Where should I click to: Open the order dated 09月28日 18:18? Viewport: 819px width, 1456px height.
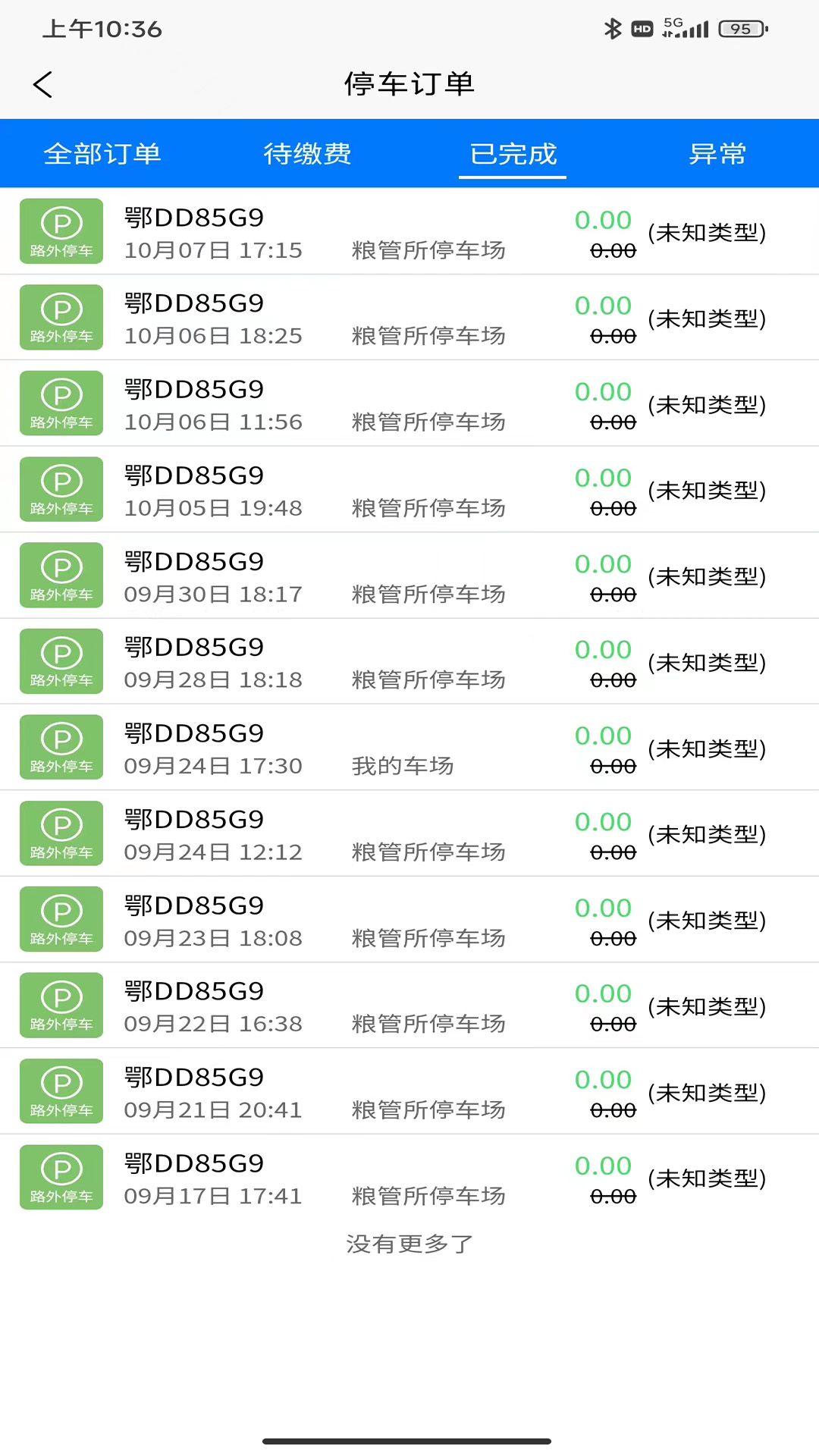click(x=409, y=661)
